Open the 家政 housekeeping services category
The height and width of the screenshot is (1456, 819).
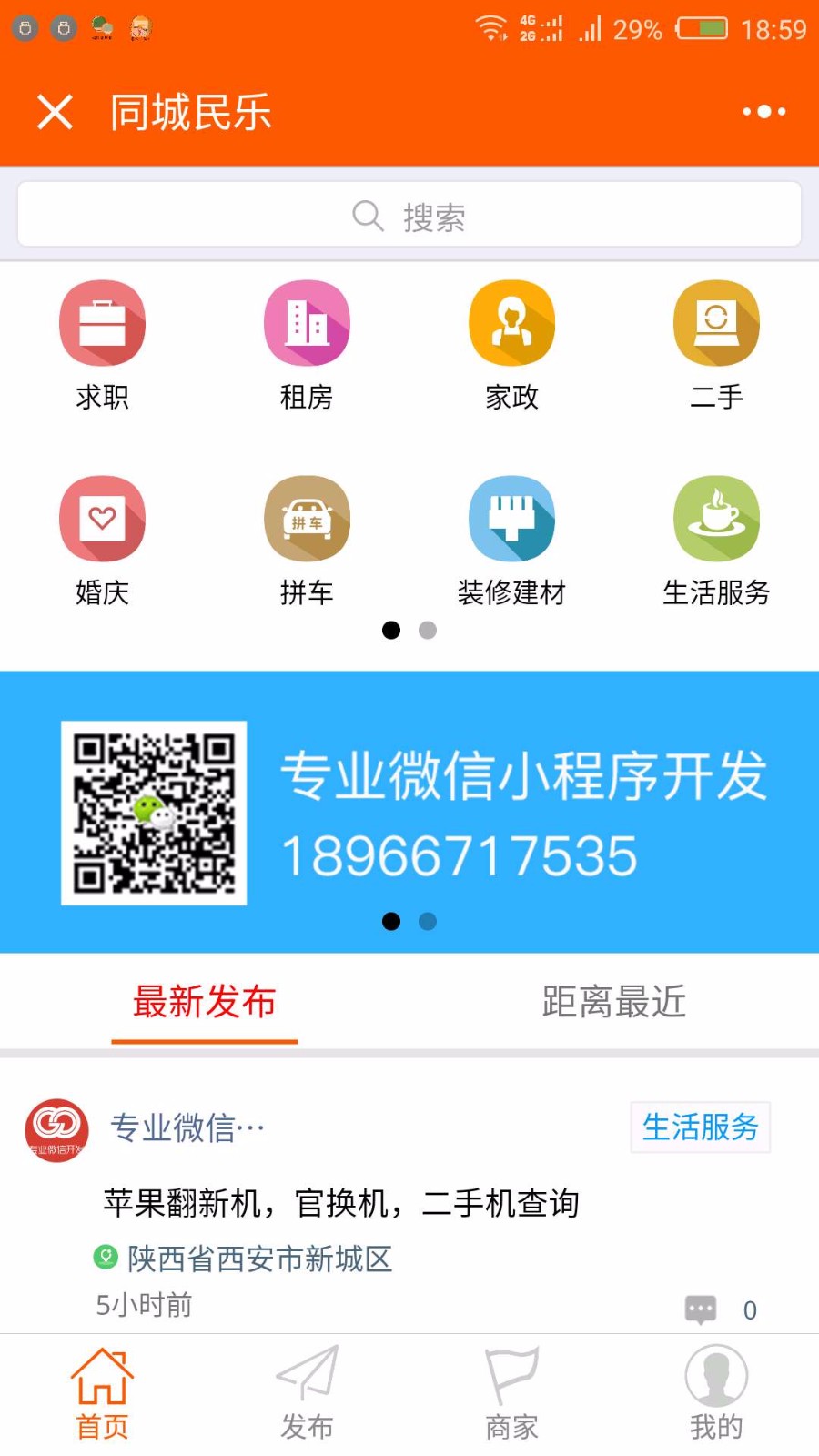point(511,341)
